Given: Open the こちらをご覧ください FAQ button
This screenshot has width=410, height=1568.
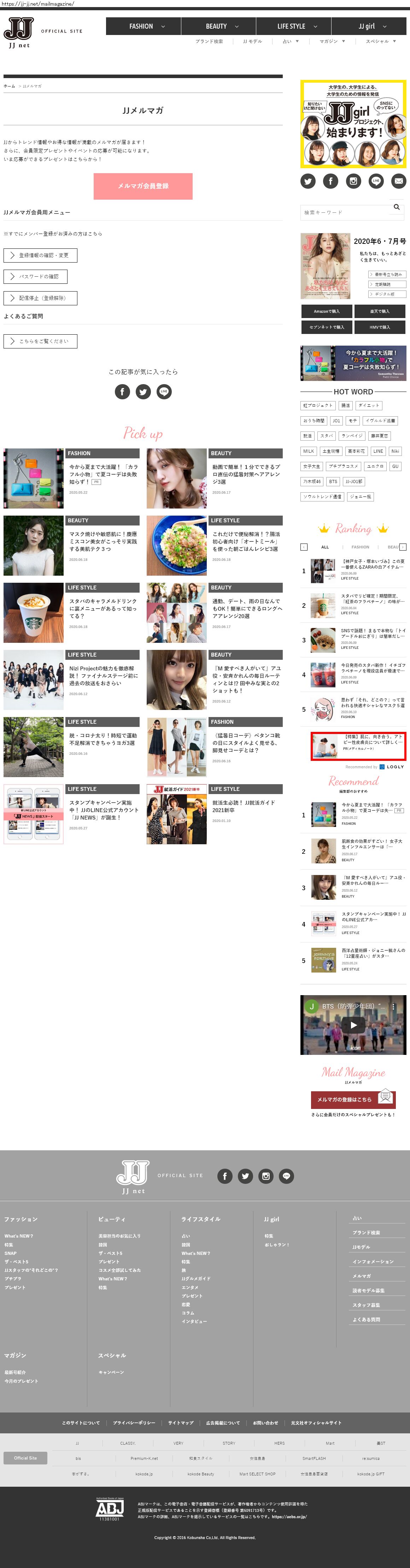Looking at the screenshot, I should [41, 341].
